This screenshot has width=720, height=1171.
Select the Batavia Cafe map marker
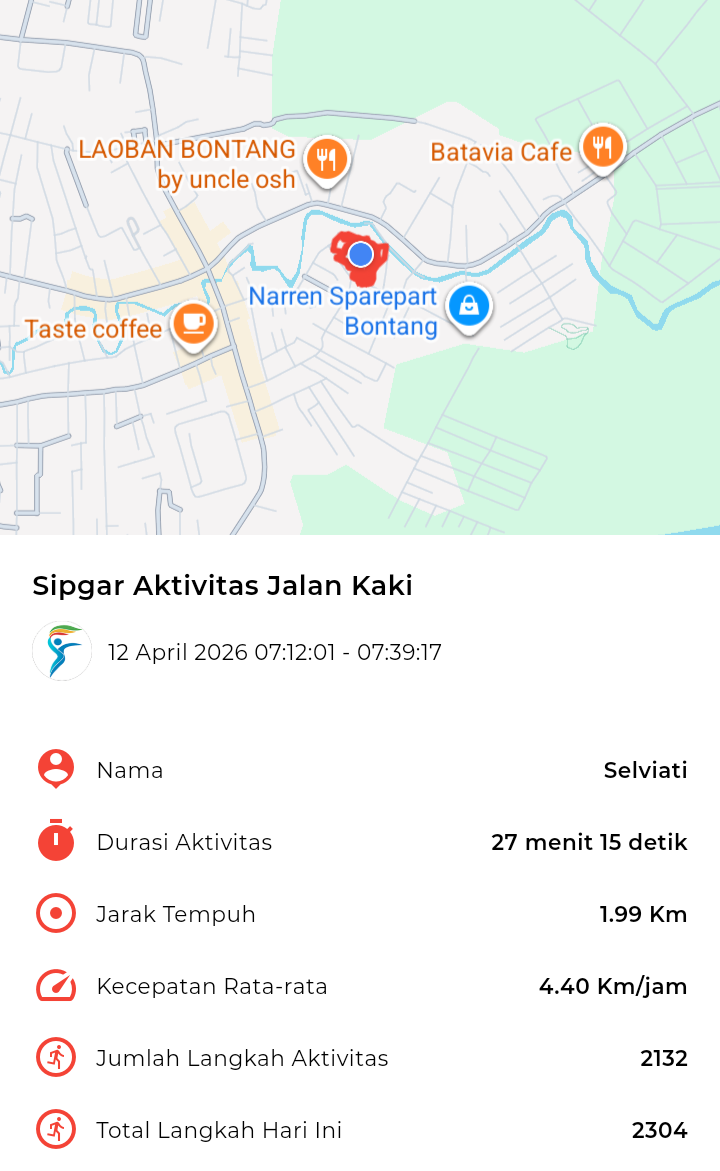tap(602, 148)
